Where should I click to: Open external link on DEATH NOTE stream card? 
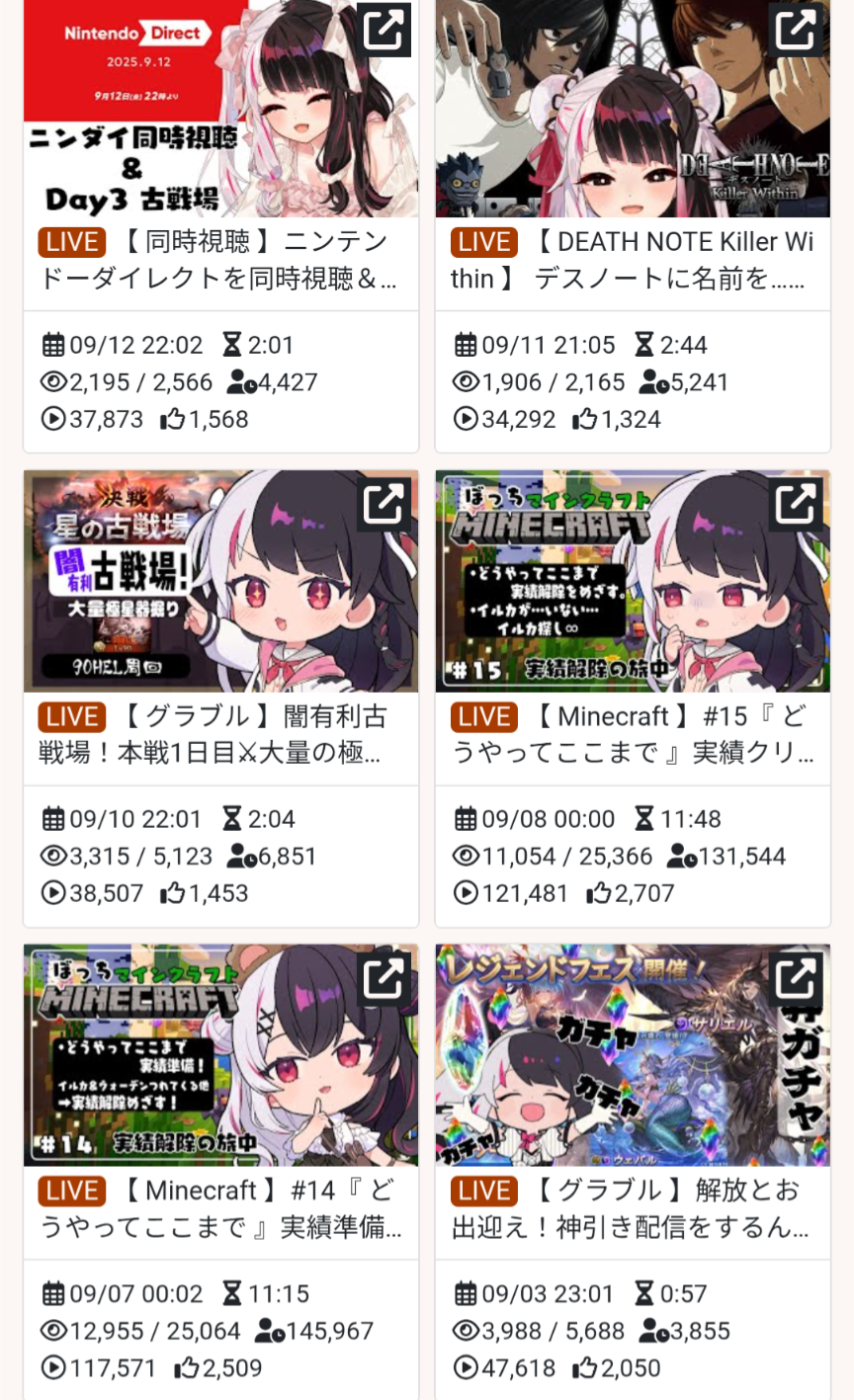coord(795,30)
